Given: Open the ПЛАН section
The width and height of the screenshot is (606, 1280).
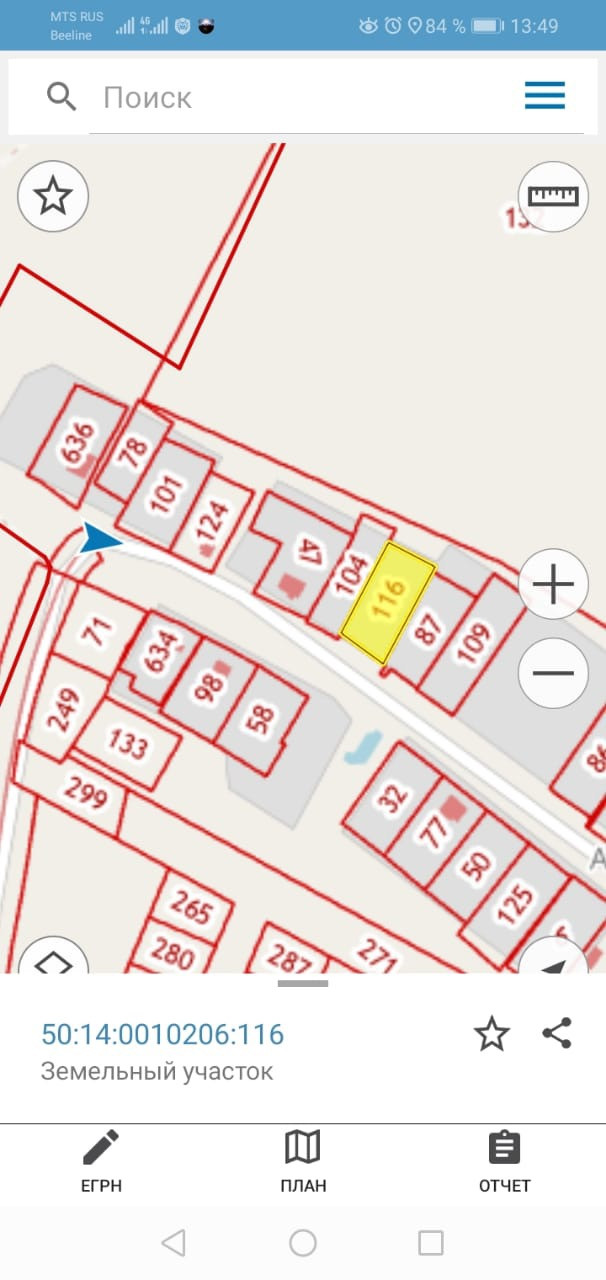Looking at the screenshot, I should coord(303,1162).
